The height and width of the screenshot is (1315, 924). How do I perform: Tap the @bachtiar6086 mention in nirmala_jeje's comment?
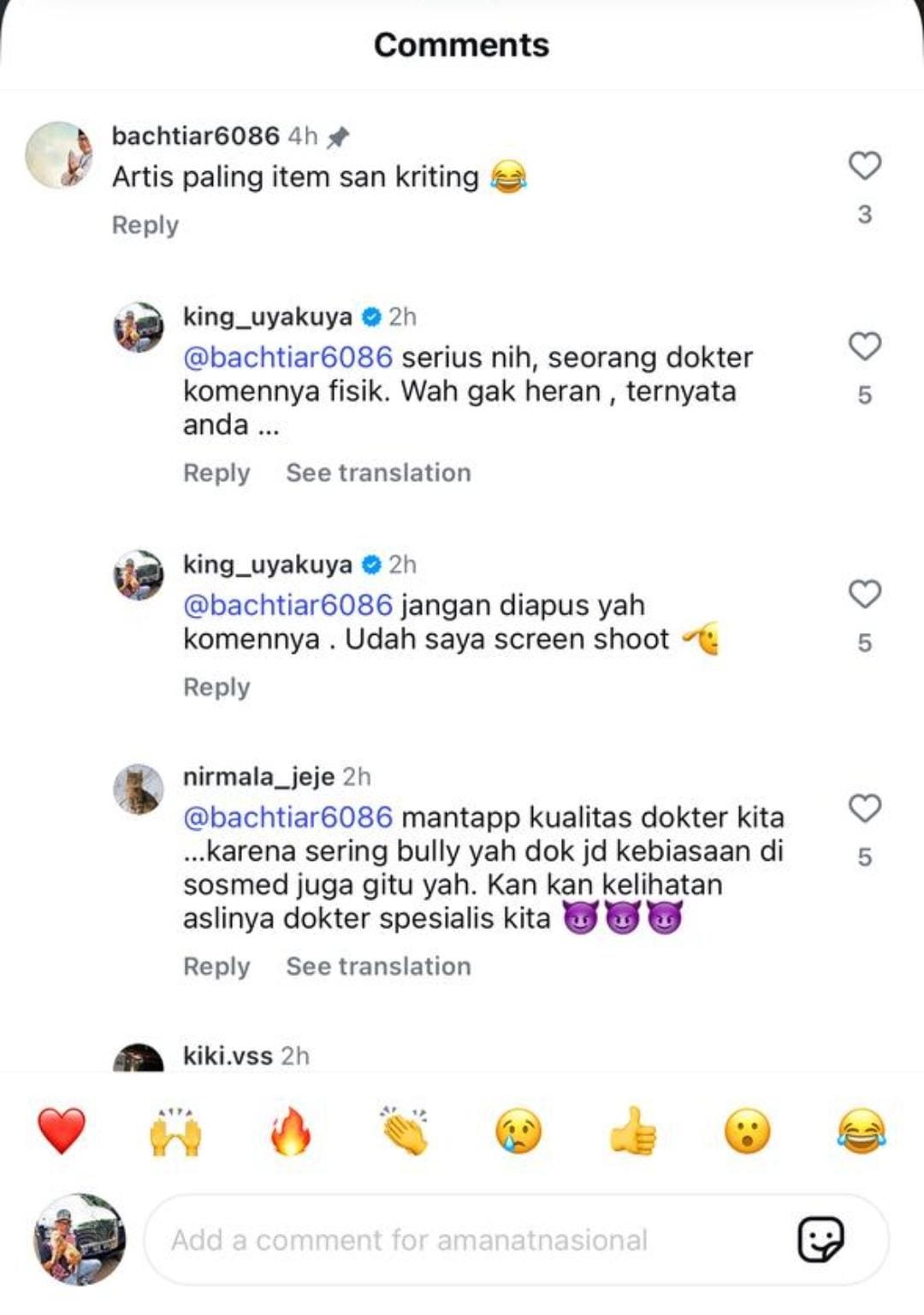click(288, 817)
